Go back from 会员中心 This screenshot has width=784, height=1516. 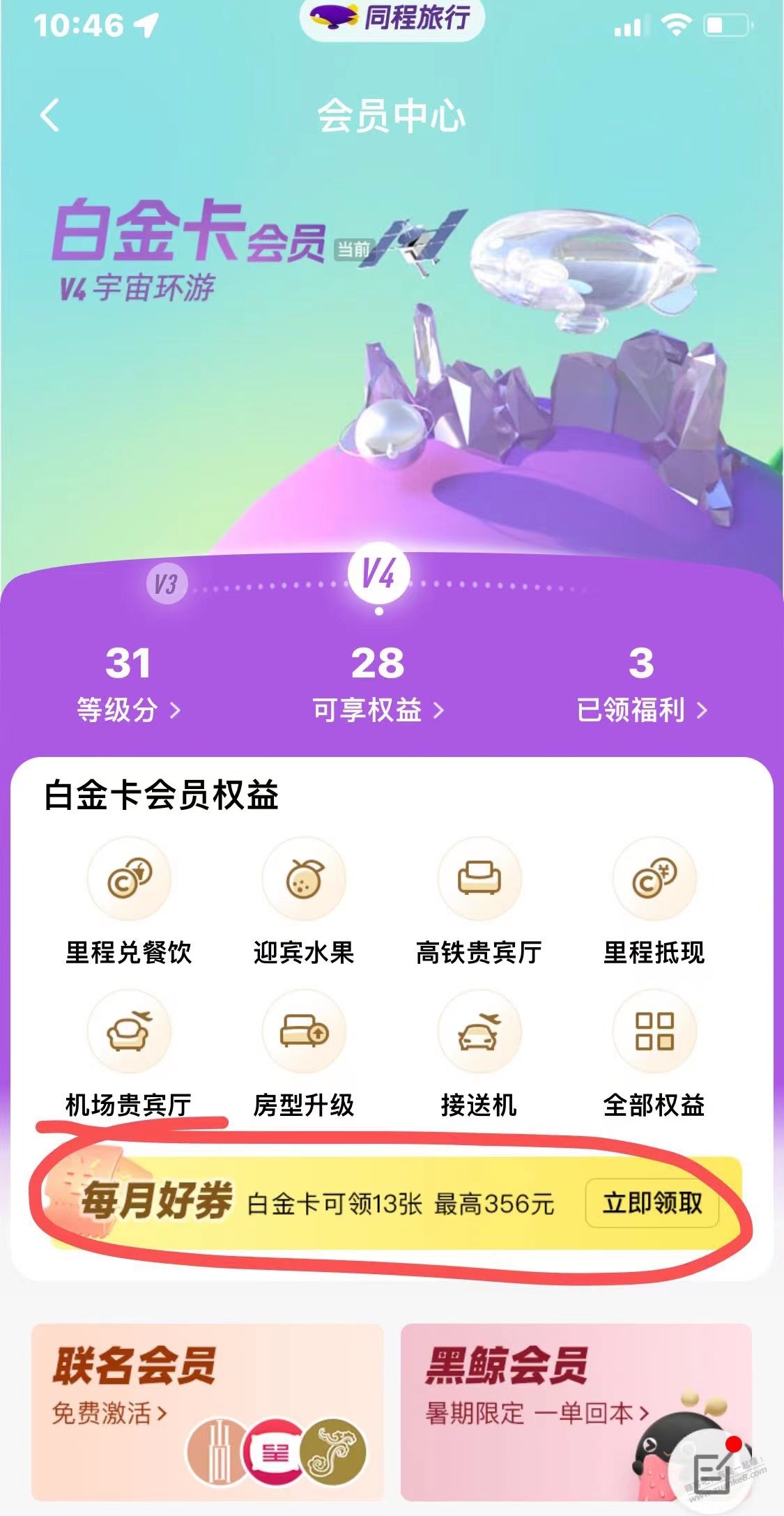pyautogui.click(x=50, y=115)
